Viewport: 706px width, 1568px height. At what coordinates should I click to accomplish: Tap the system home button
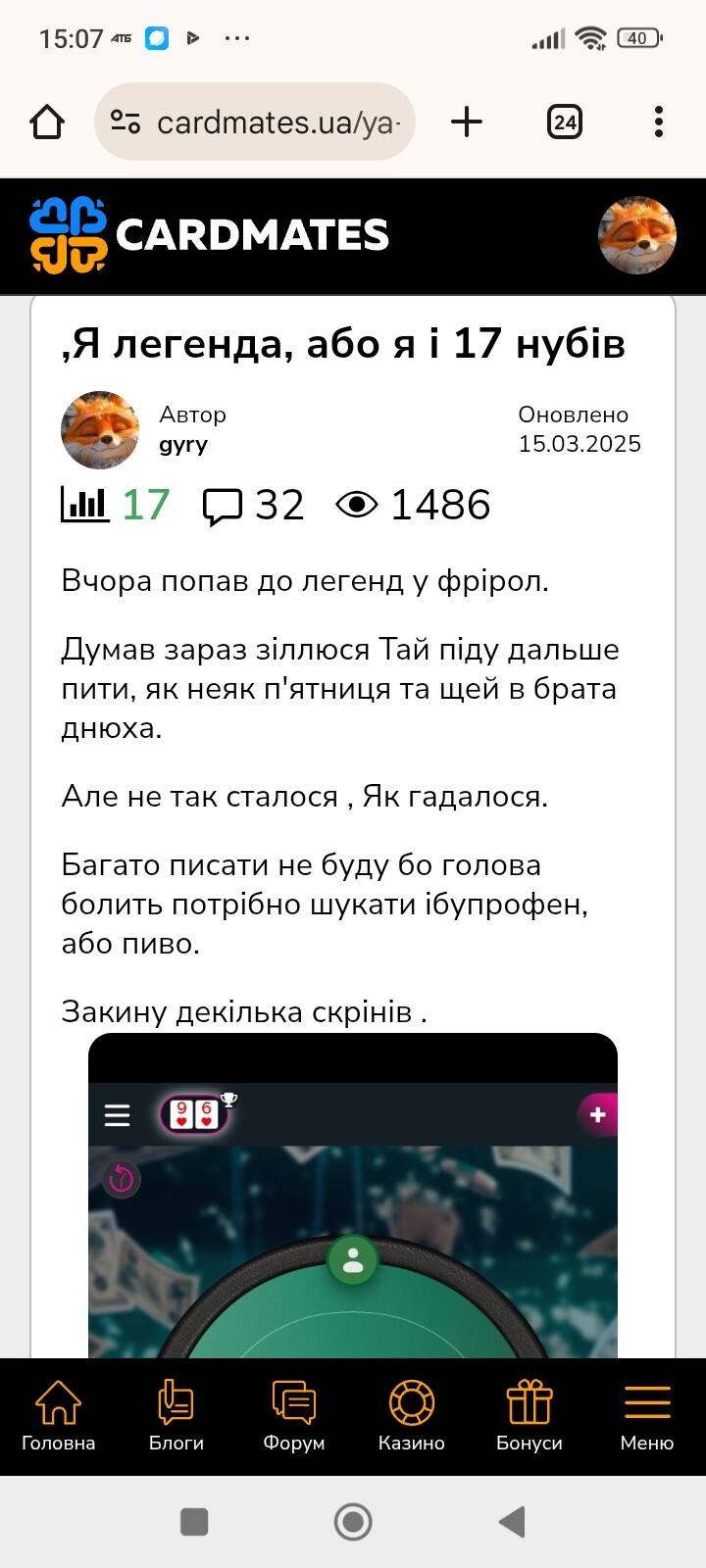(353, 1522)
